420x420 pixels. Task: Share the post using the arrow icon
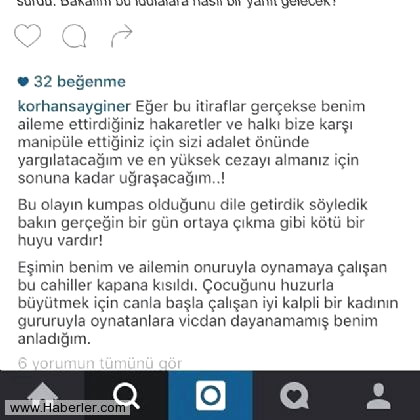coord(121,36)
